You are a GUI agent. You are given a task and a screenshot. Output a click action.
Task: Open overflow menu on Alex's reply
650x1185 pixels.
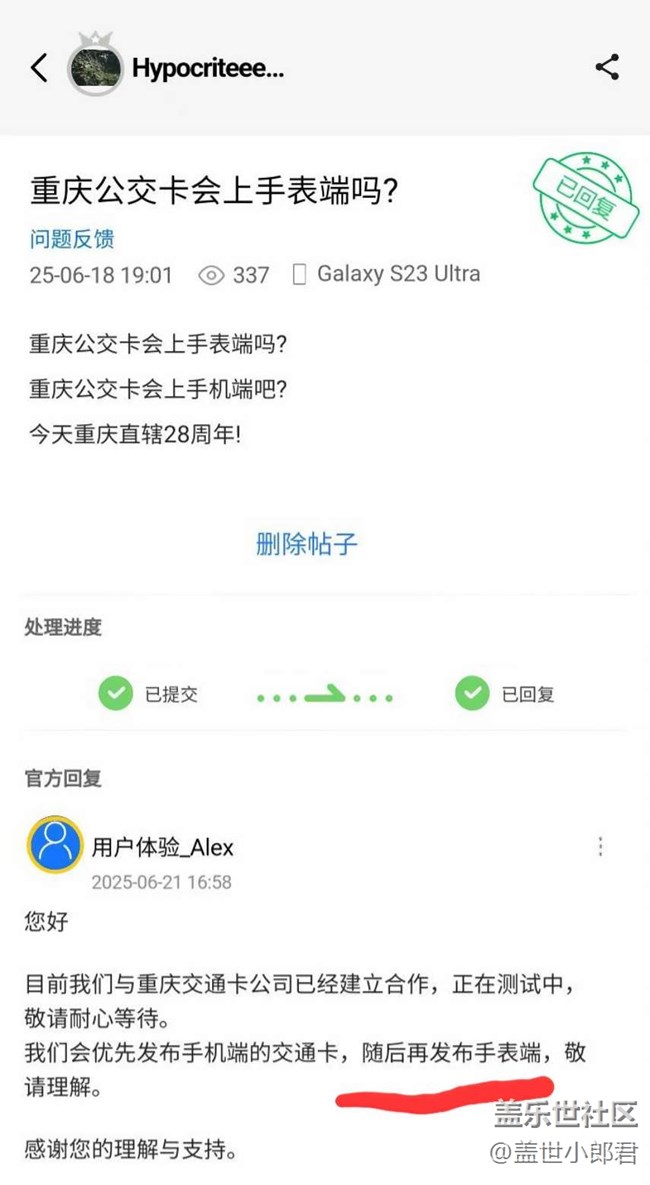[x=600, y=846]
